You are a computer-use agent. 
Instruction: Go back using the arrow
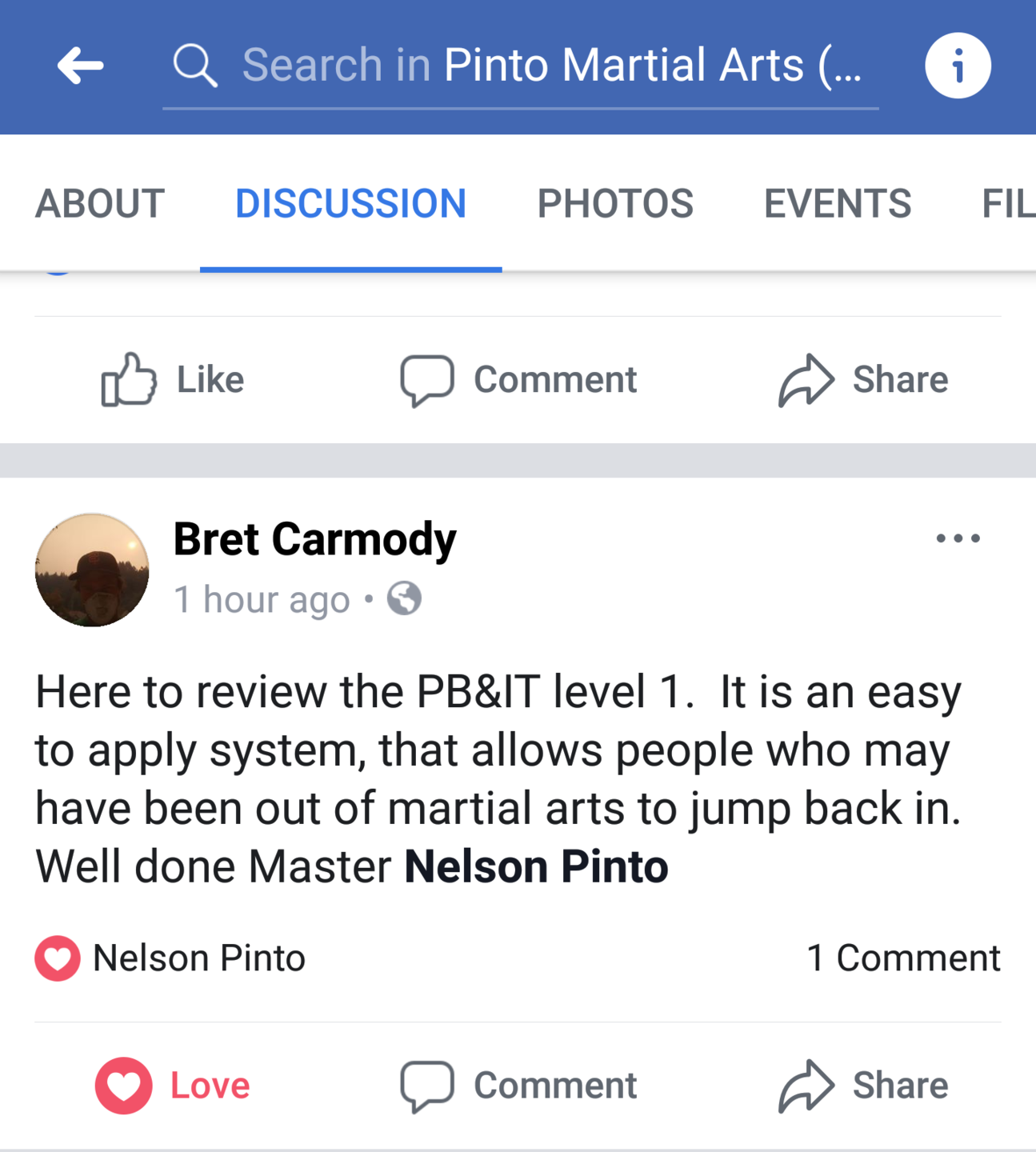[x=80, y=66]
